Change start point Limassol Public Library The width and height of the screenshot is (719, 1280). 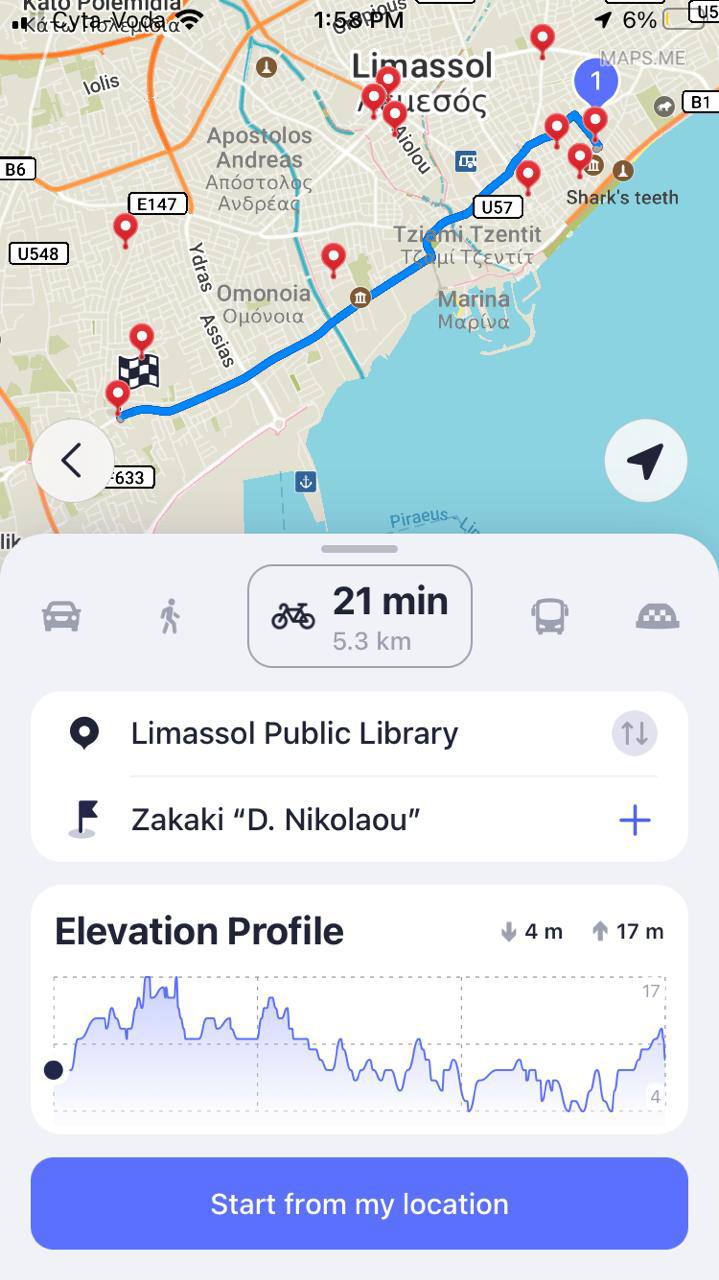coord(294,733)
